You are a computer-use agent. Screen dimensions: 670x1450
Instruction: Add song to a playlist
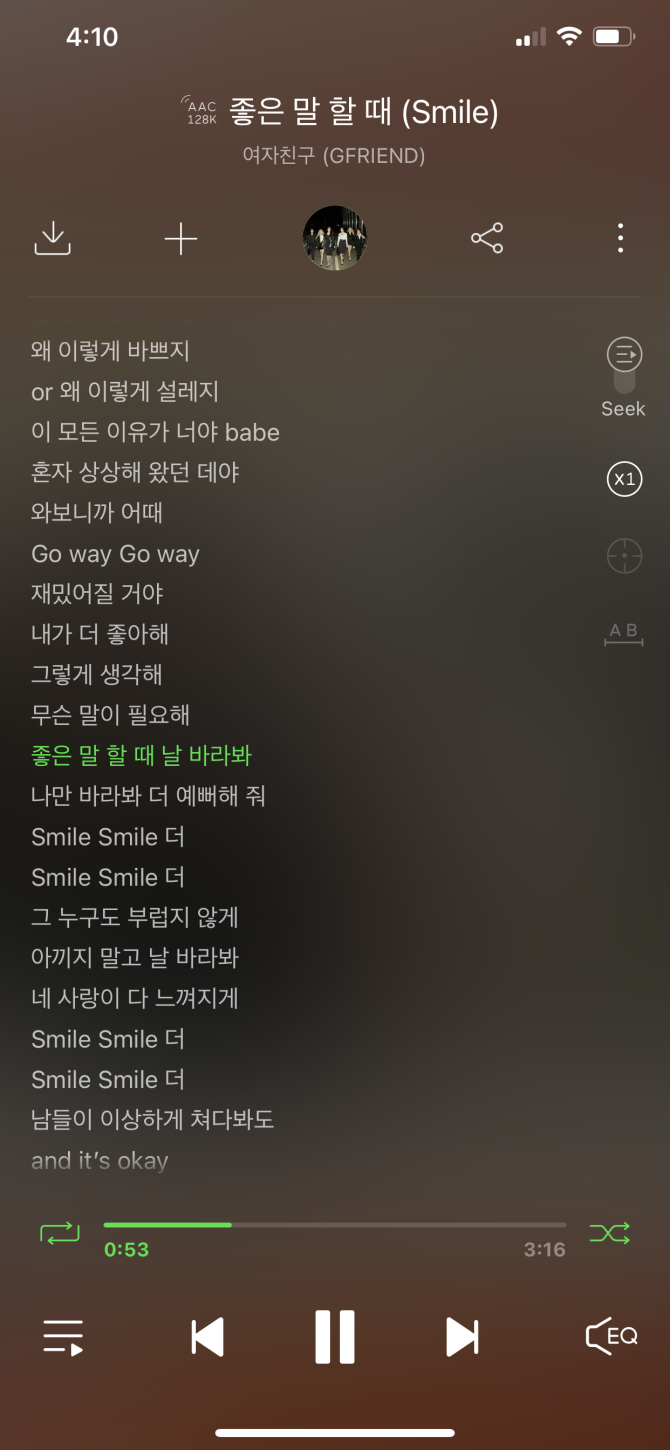pyautogui.click(x=181, y=239)
